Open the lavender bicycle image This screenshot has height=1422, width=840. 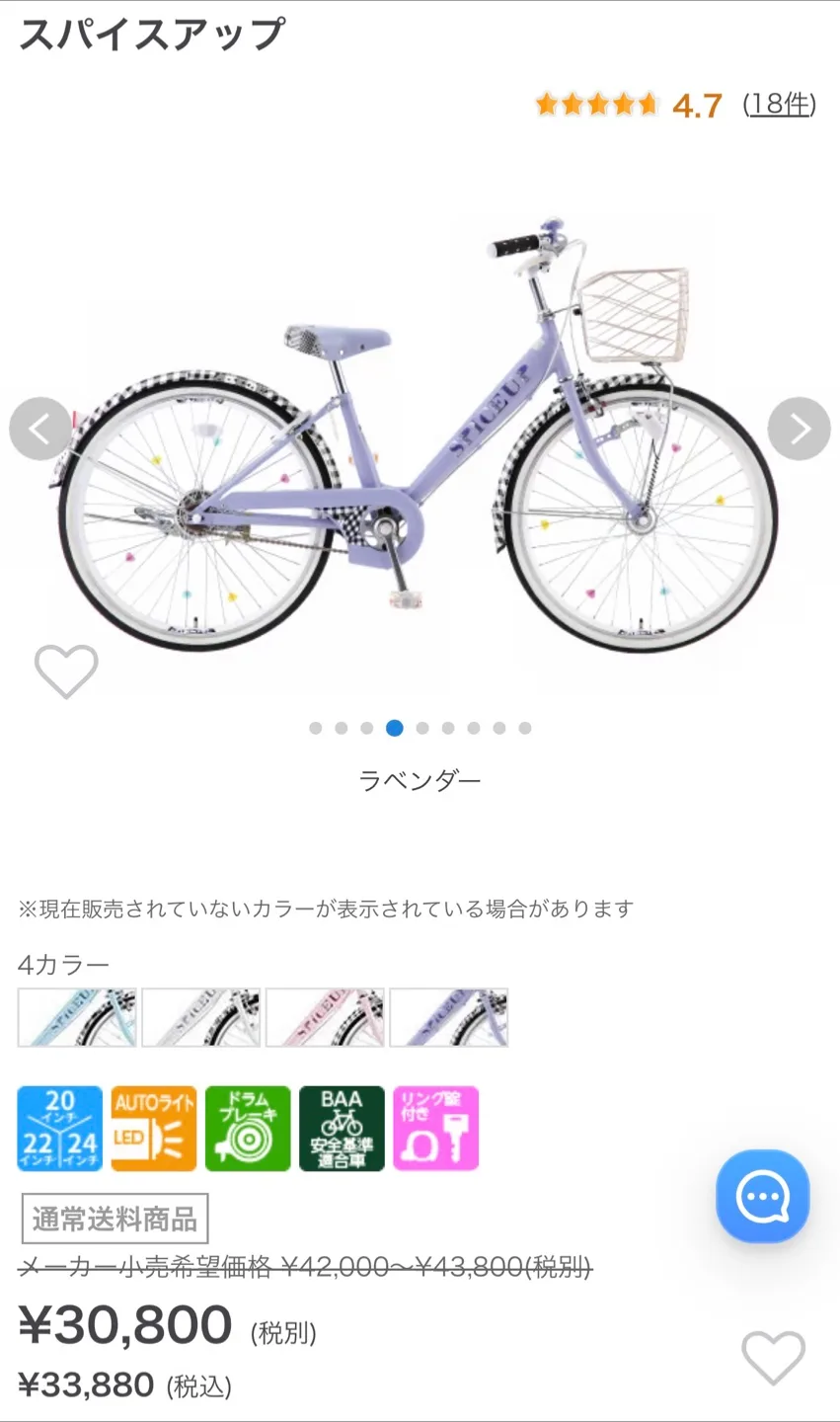(420, 434)
